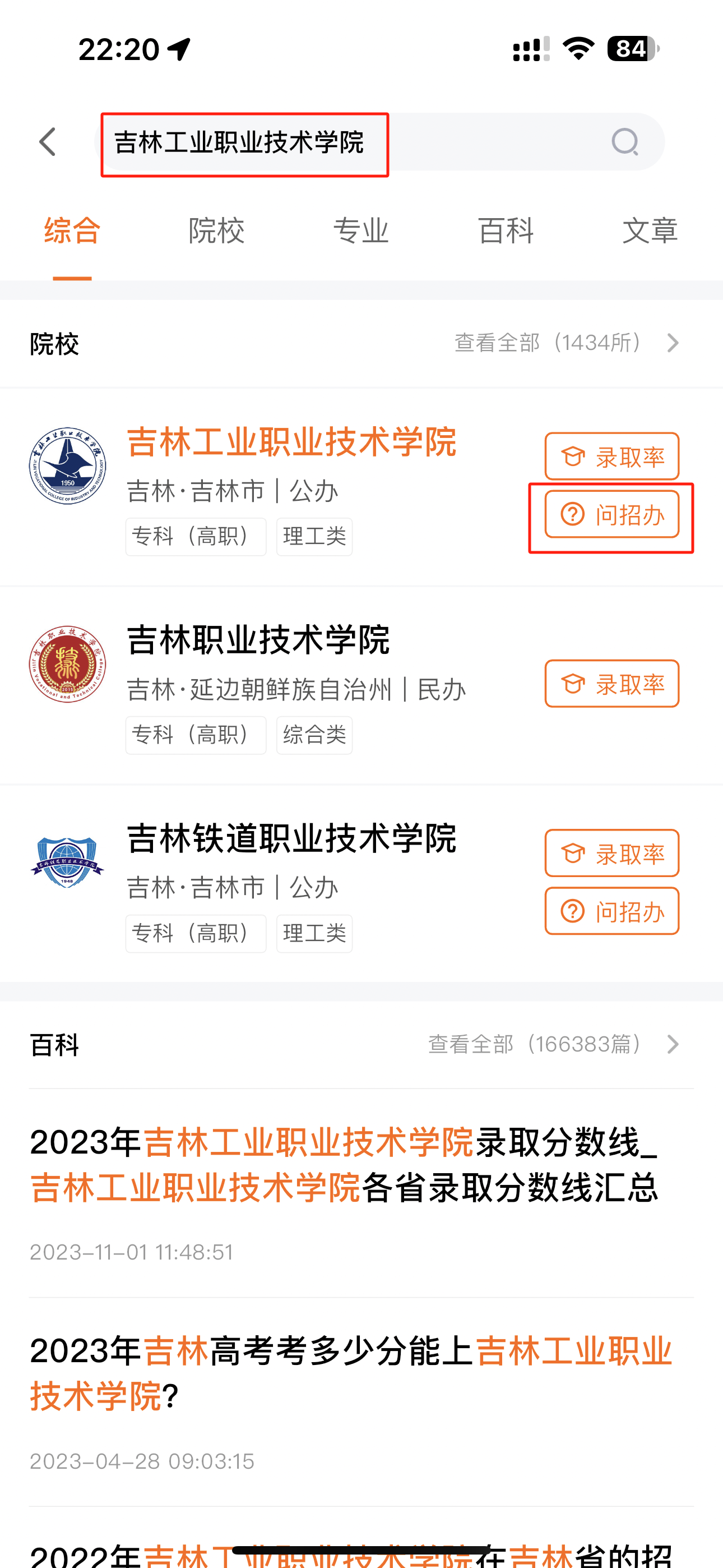Switch to the 文章 tab
Viewport: 723px width, 1568px height.
click(650, 230)
